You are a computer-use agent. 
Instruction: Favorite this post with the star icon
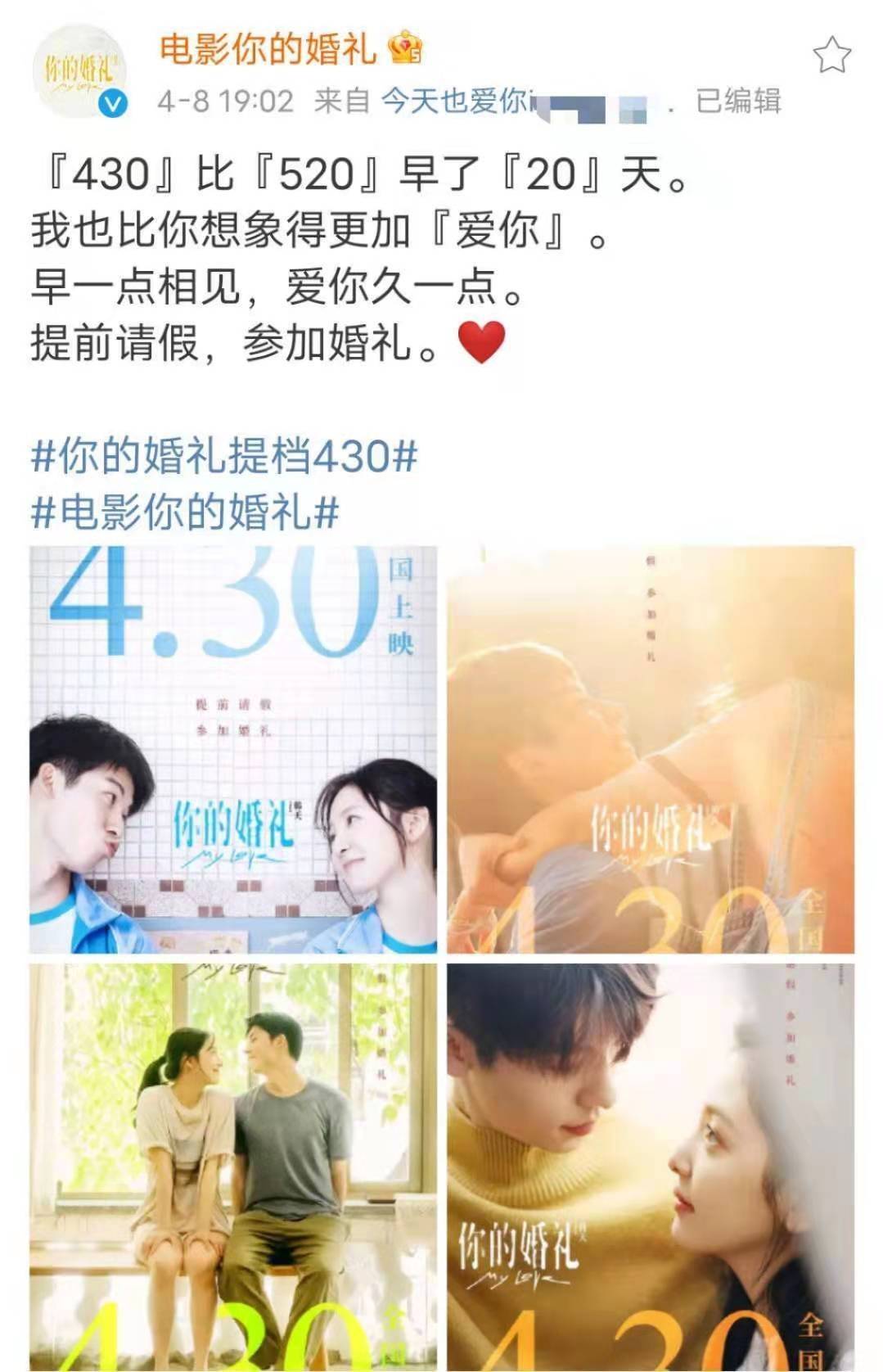(x=831, y=56)
